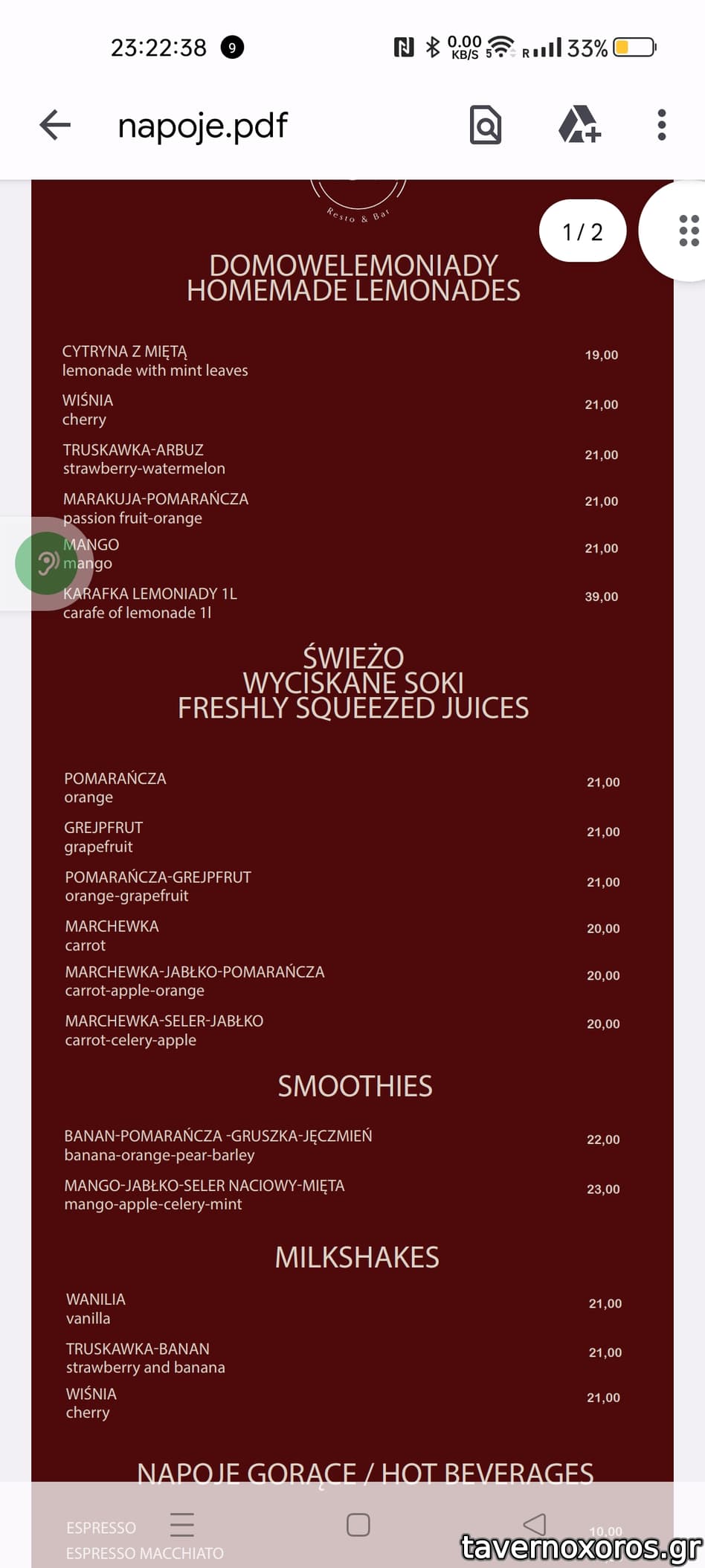Go to home screen via navigation bar
The image size is (705, 1568).
[x=358, y=1524]
